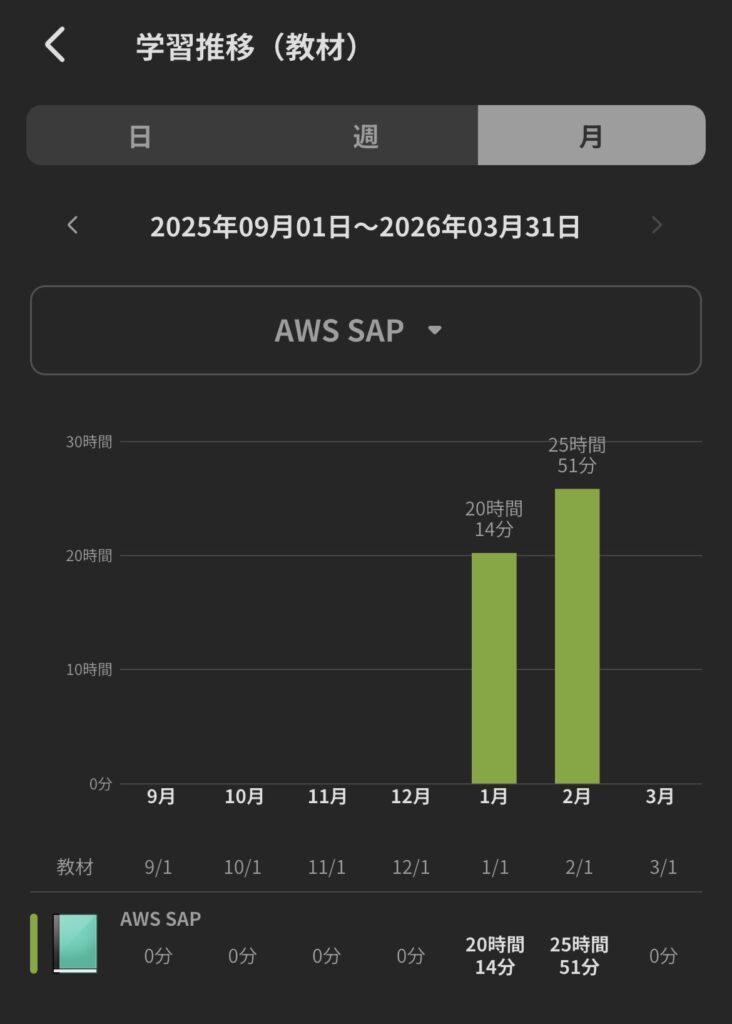Advance to next period with right chevron

click(658, 226)
